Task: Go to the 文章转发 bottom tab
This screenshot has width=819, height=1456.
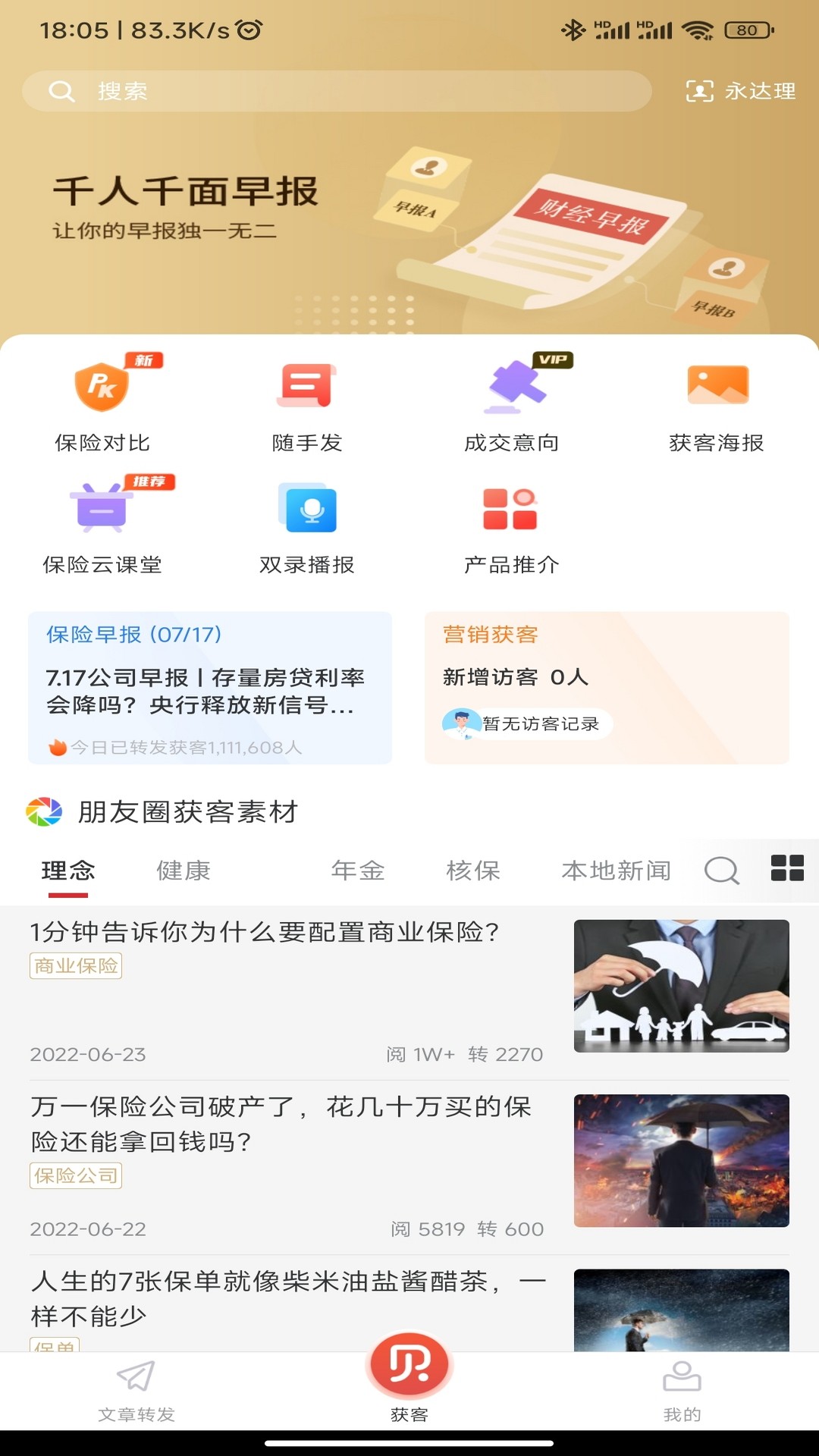Action: click(136, 1392)
